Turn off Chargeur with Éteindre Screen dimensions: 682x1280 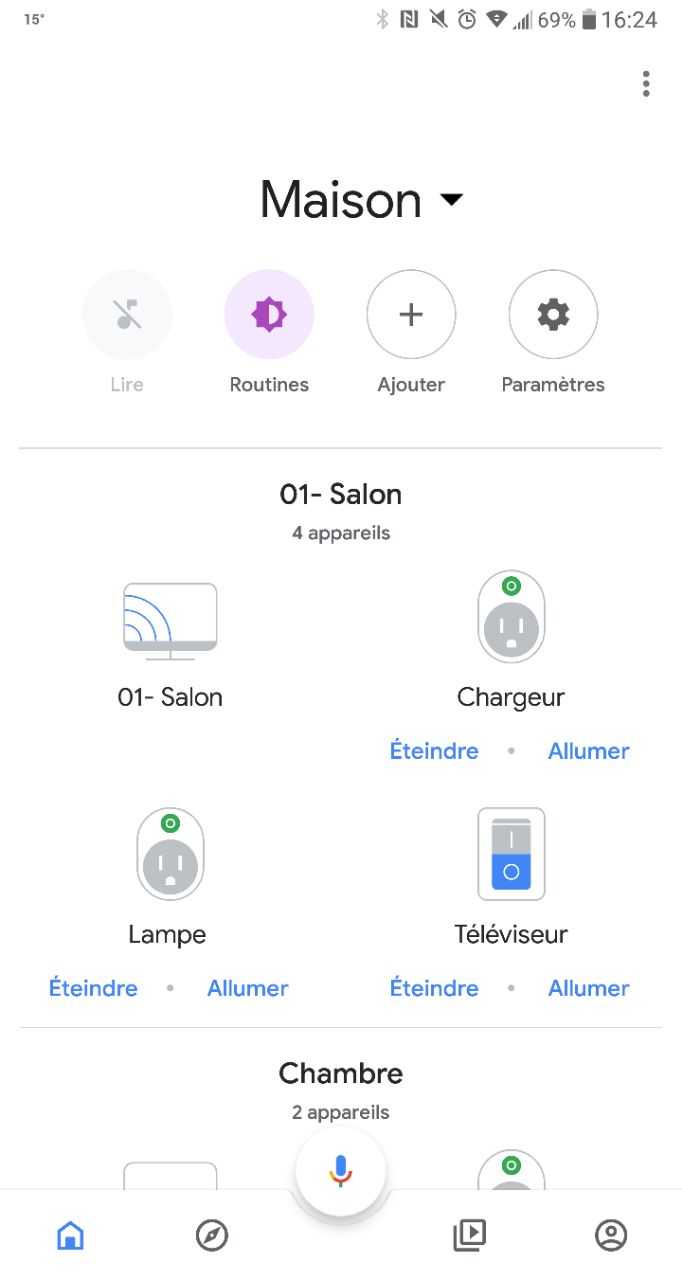click(434, 751)
